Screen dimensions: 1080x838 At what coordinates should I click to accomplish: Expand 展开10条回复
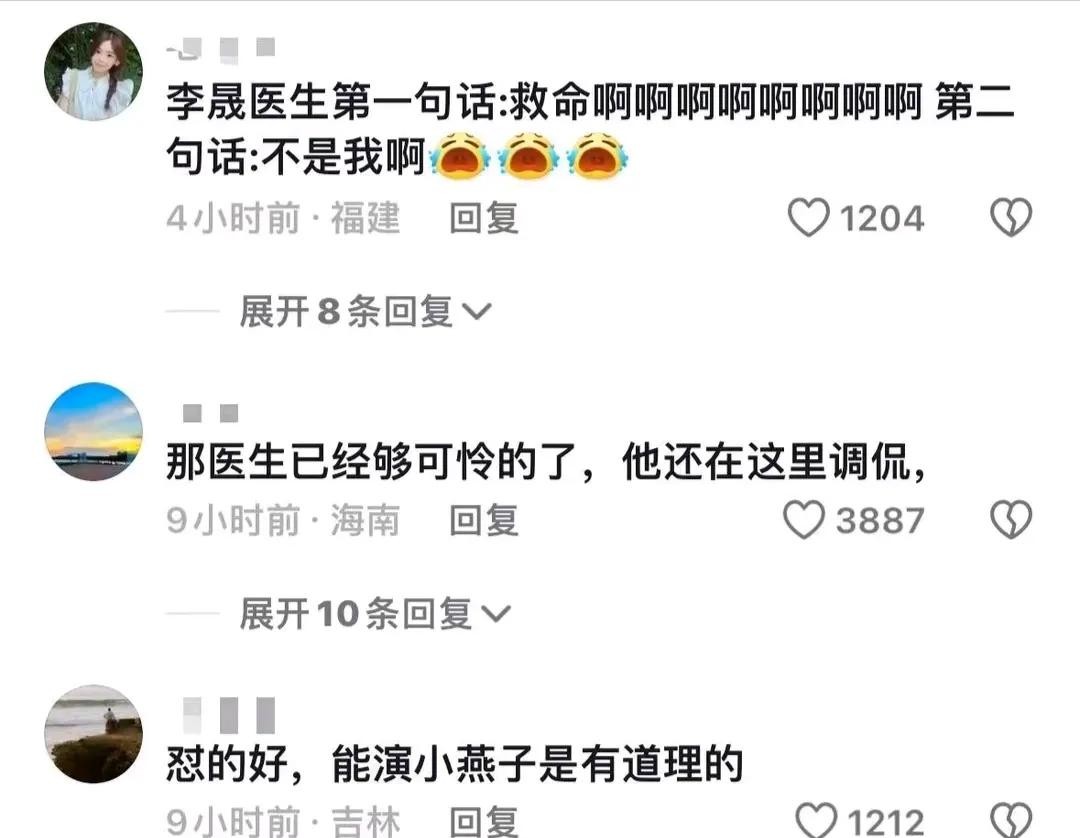pos(374,614)
